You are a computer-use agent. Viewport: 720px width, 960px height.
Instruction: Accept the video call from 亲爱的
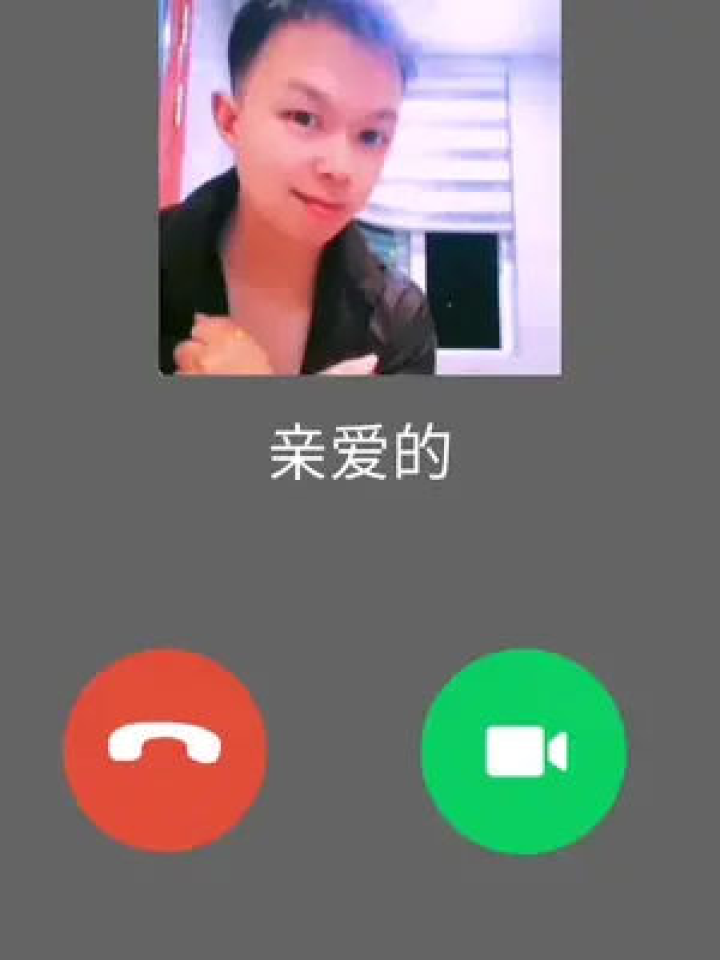point(524,751)
